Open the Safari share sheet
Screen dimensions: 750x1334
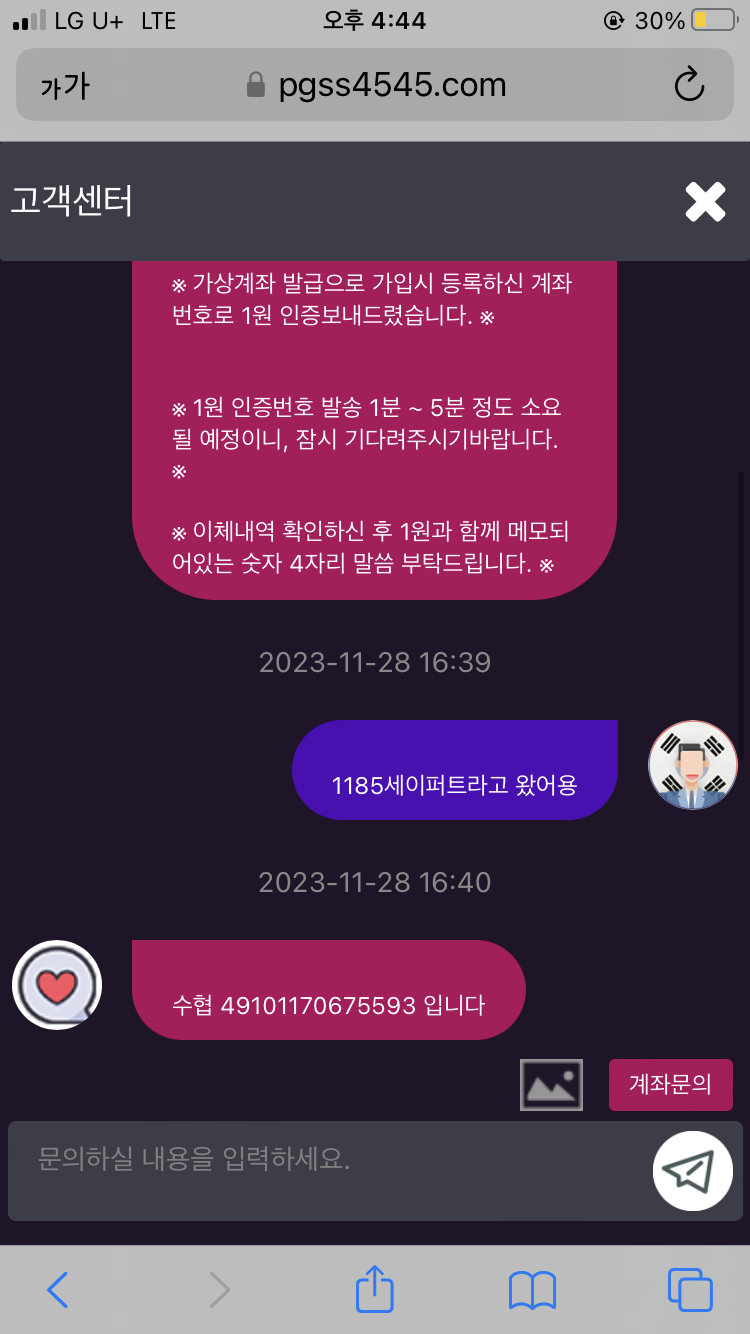pyautogui.click(x=375, y=1289)
